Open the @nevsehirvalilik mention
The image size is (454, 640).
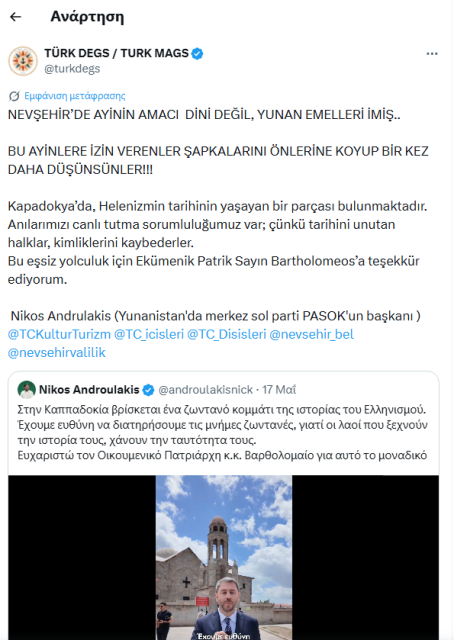57,353
